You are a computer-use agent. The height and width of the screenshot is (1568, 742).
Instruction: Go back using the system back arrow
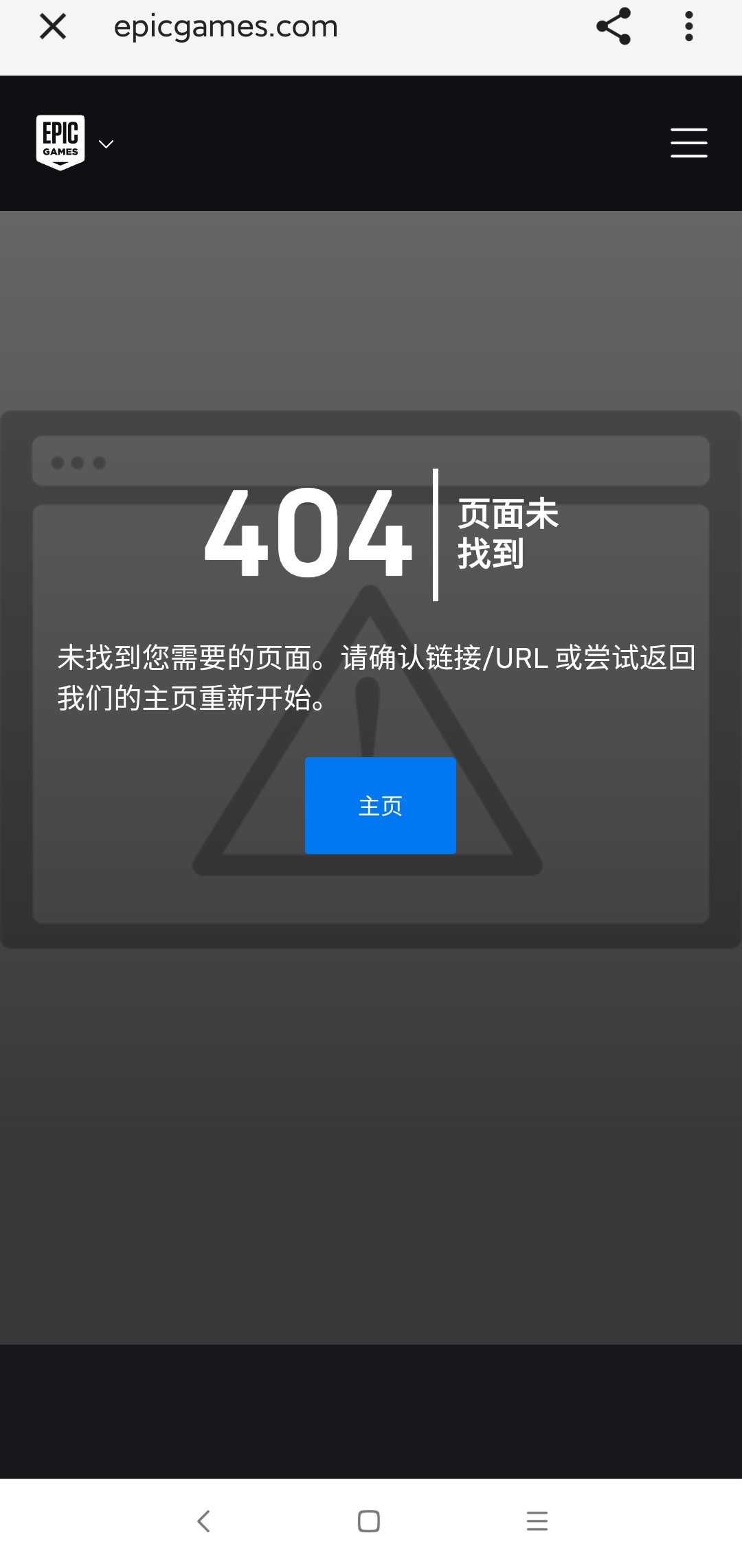point(203,1521)
